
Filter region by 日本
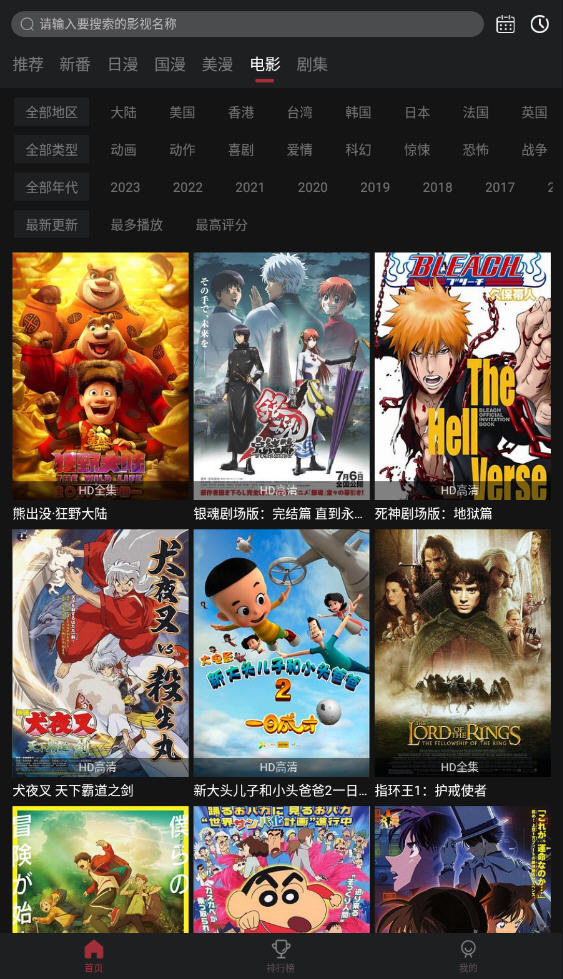417,112
